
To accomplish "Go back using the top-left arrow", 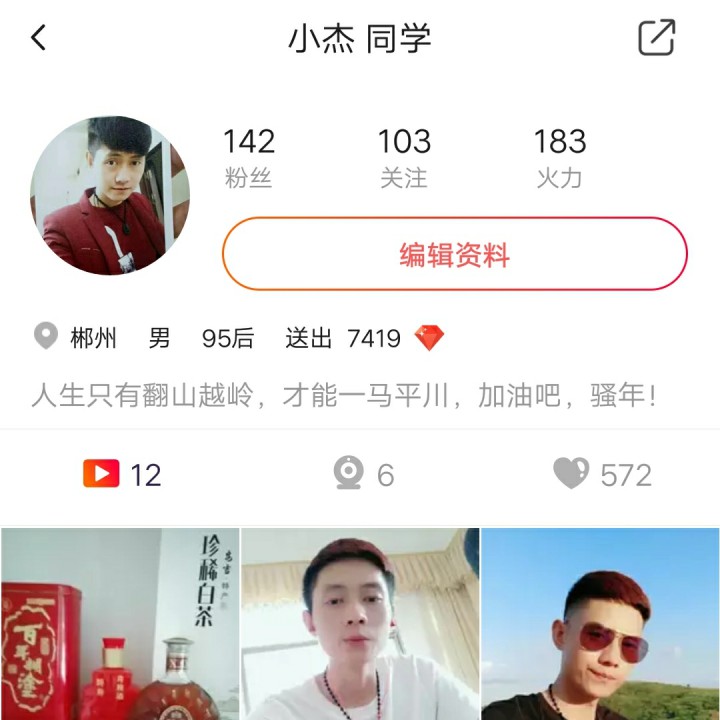I will click(39, 39).
